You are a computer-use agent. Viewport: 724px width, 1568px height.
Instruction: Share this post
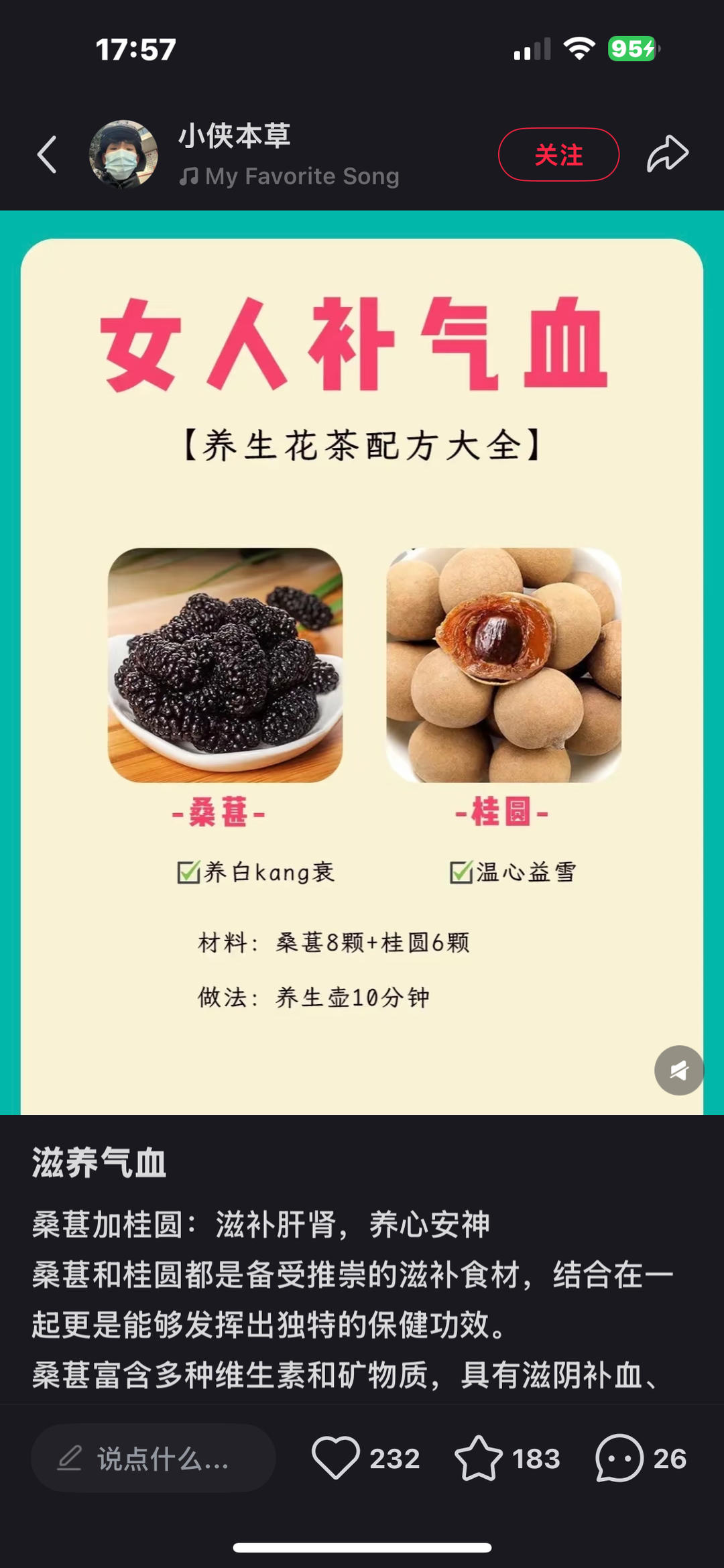click(667, 155)
